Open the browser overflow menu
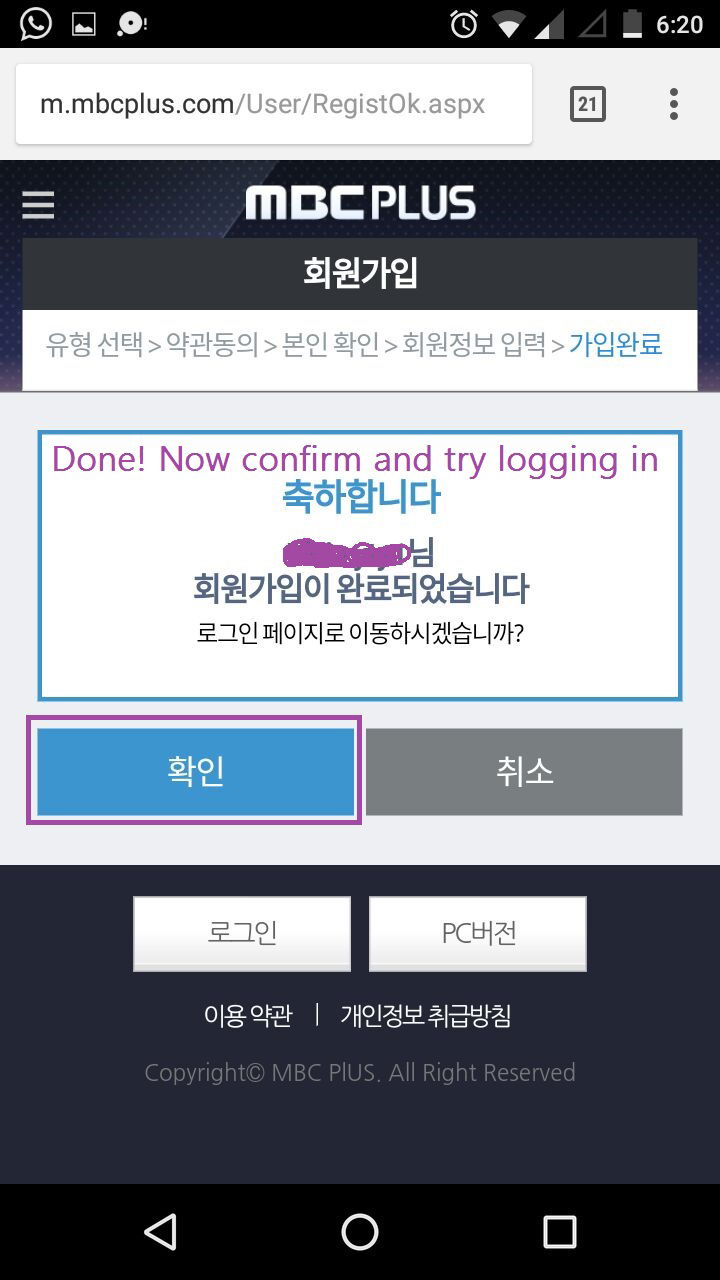Screen dimensions: 720x1280 click(x=674, y=104)
